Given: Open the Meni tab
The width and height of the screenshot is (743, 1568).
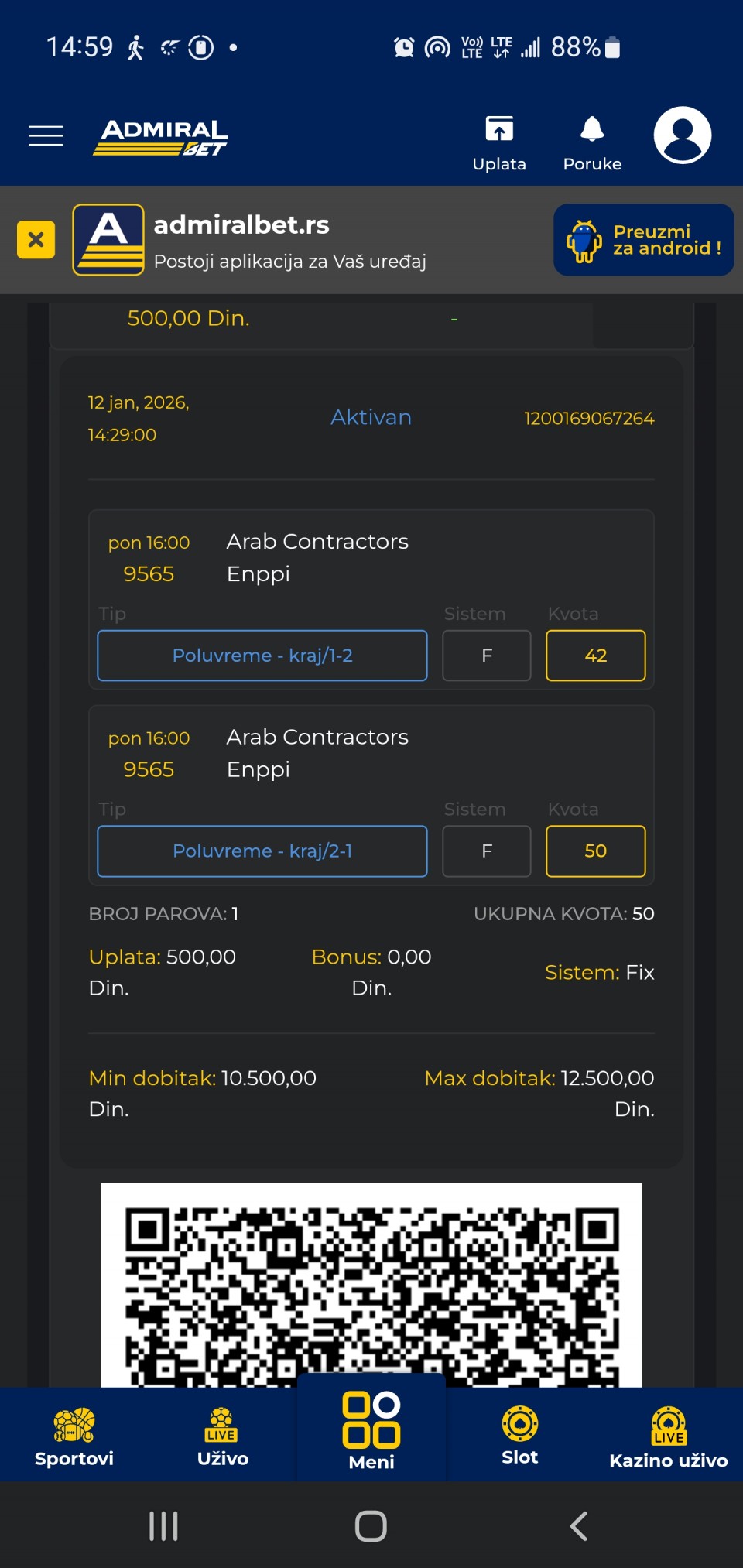Looking at the screenshot, I should click(371, 1432).
